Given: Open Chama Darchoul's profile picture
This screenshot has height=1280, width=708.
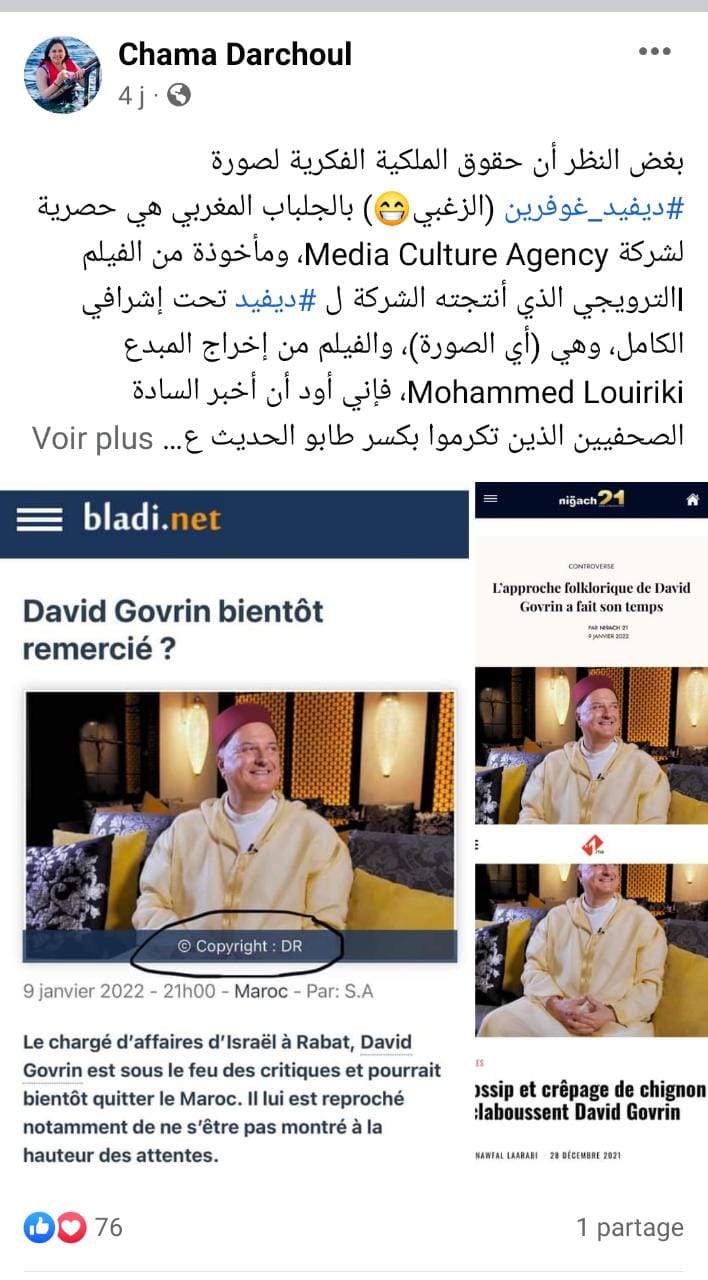Looking at the screenshot, I should click(62, 75).
